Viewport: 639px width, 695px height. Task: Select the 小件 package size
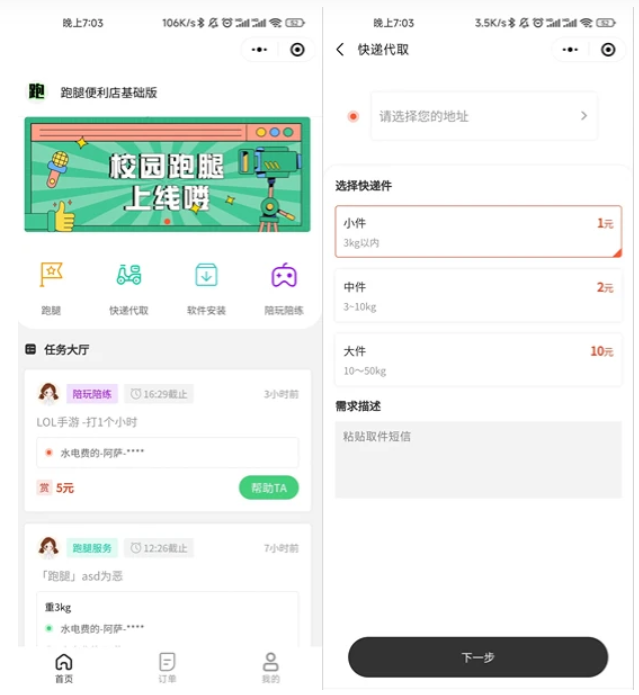478,232
